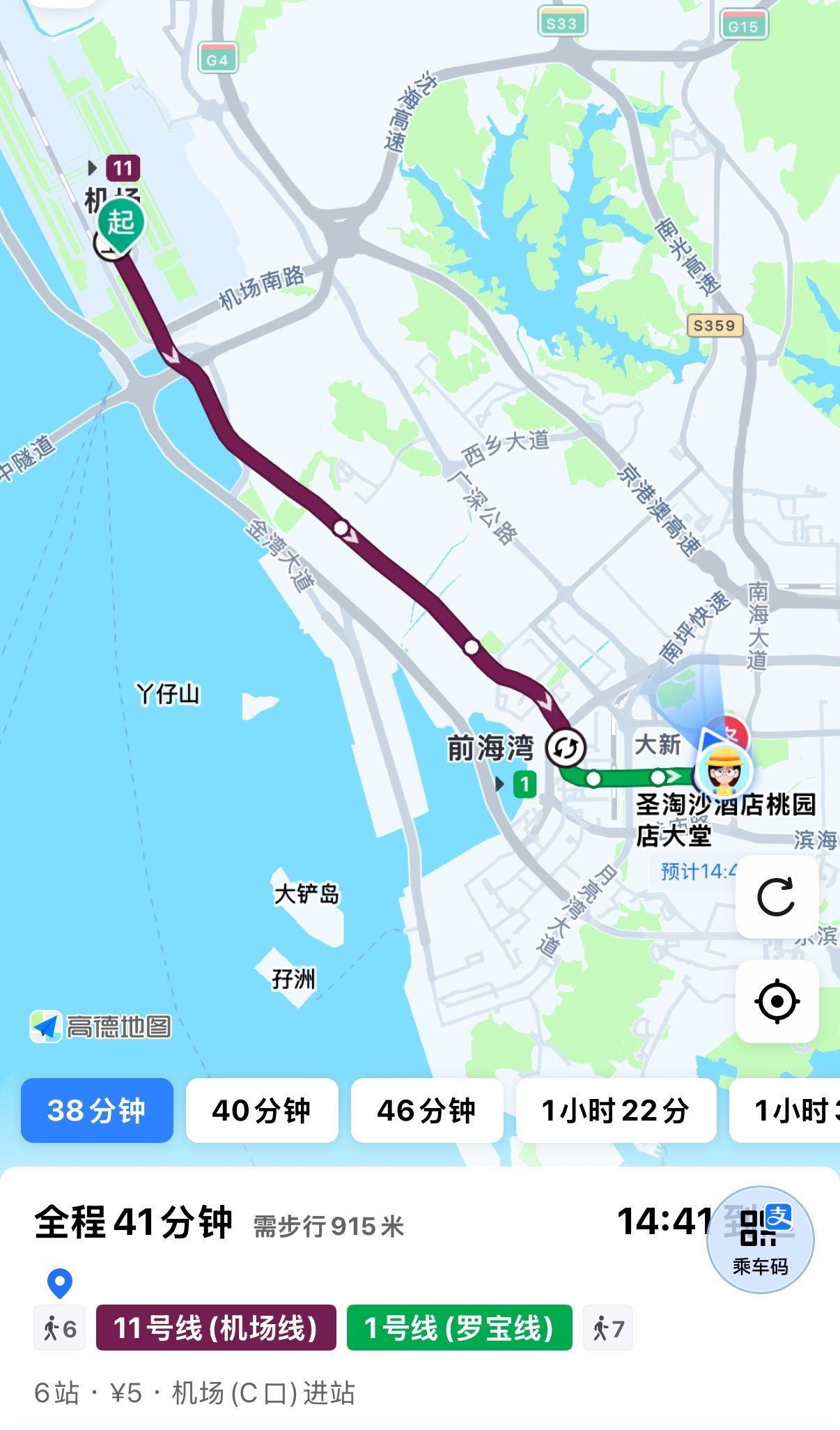Switch to the 40分钟 route option
The image size is (840, 1430).
[x=261, y=1110]
